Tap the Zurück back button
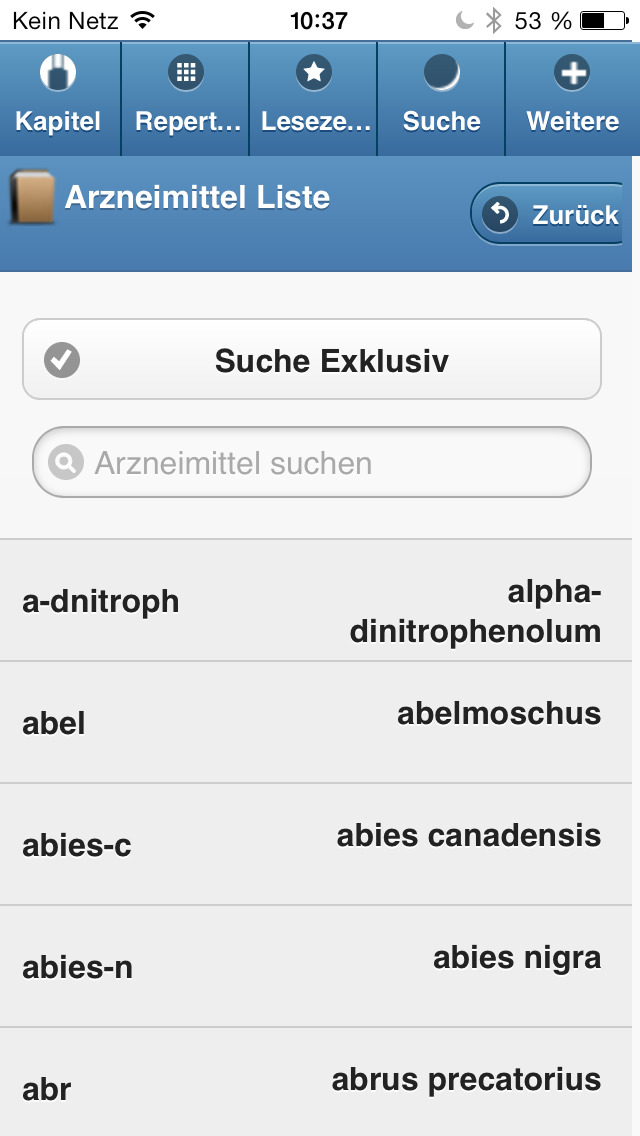The image size is (640, 1136). [x=547, y=214]
